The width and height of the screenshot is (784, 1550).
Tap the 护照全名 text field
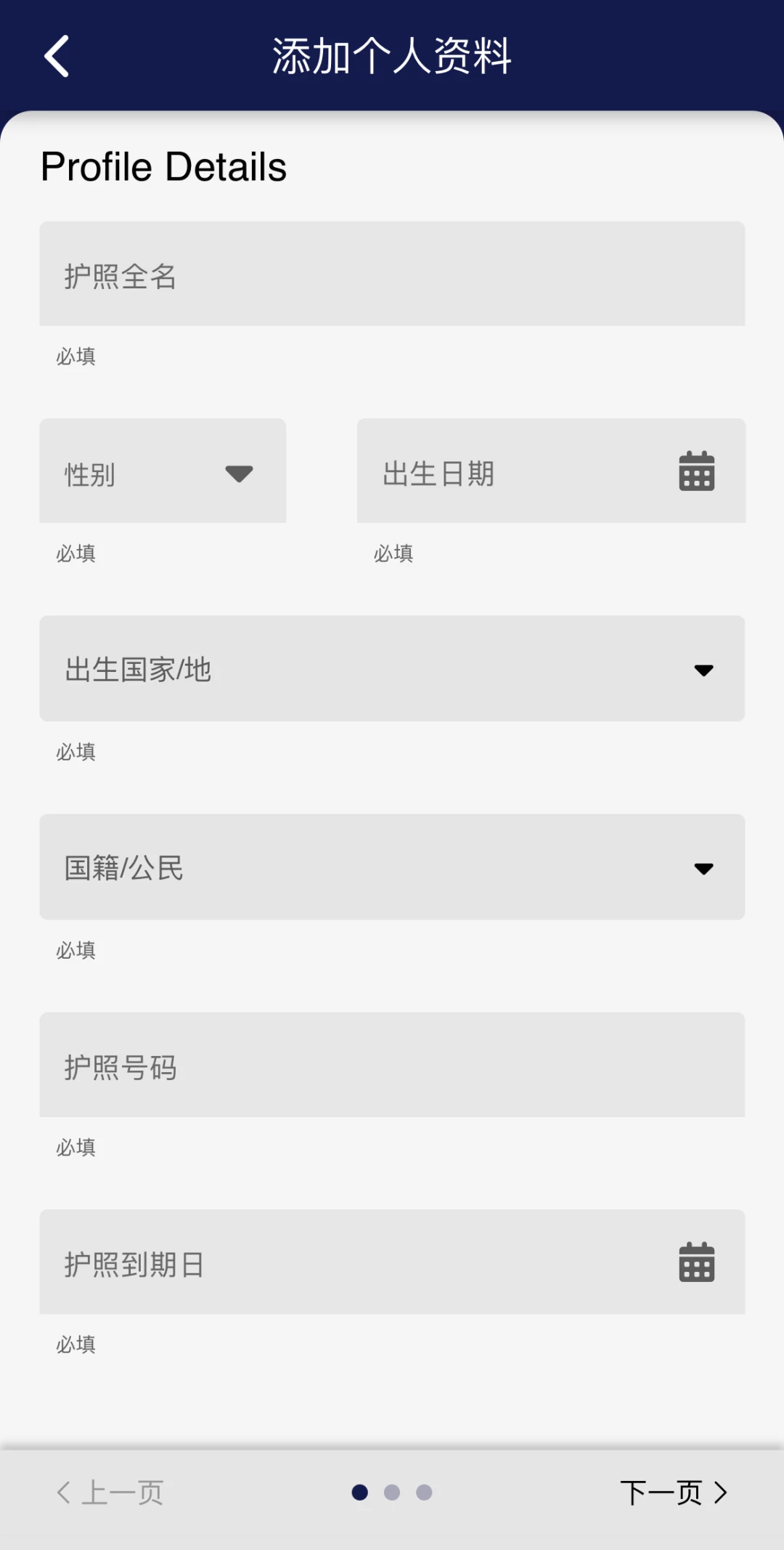(392, 274)
